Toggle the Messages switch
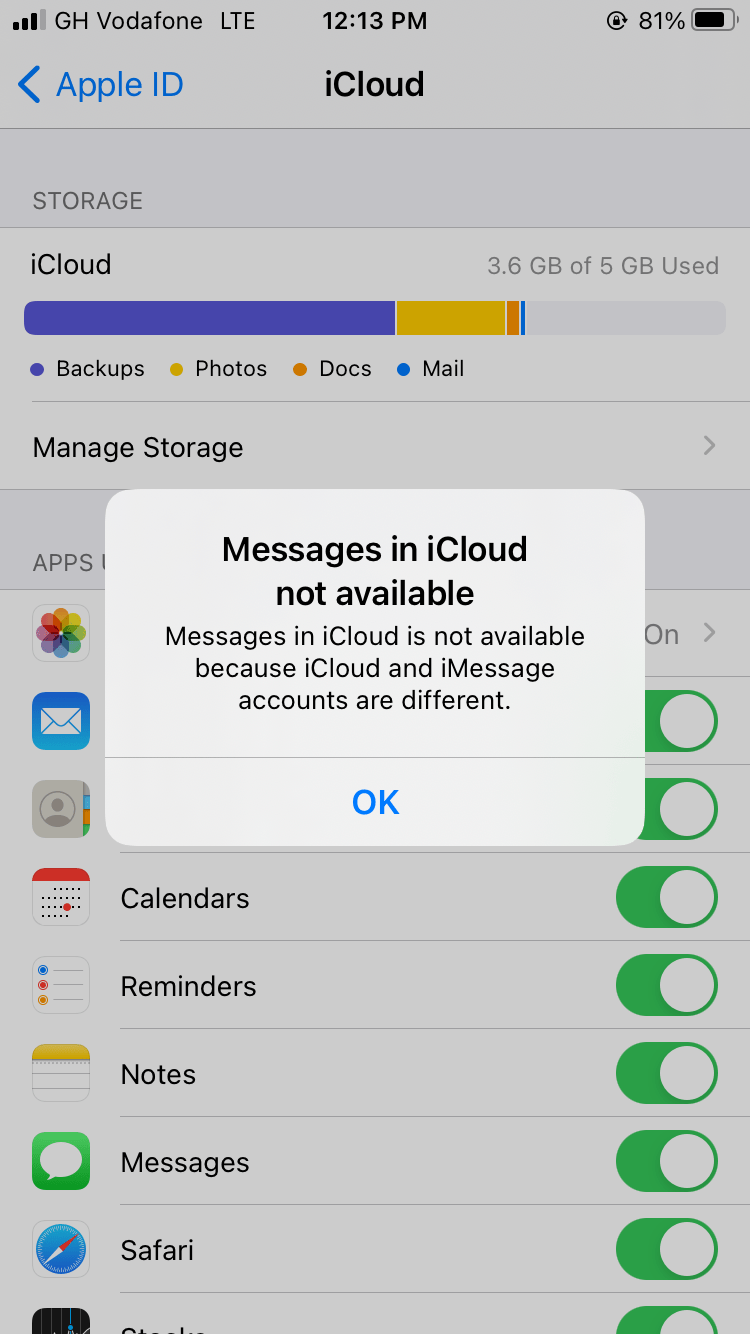 666,1162
